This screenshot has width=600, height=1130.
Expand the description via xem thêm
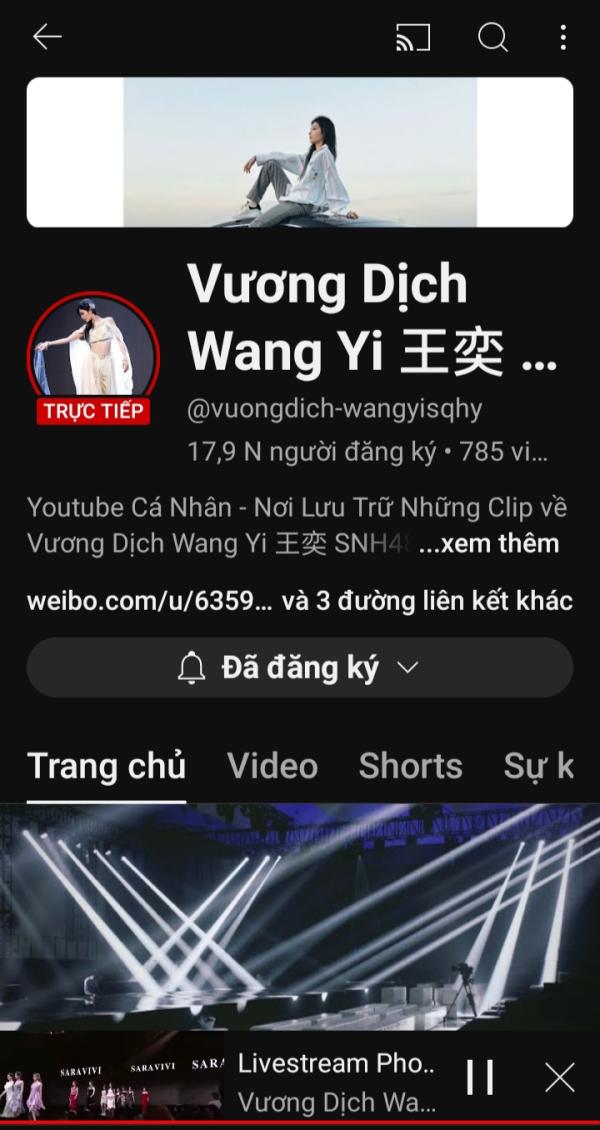click(x=489, y=543)
